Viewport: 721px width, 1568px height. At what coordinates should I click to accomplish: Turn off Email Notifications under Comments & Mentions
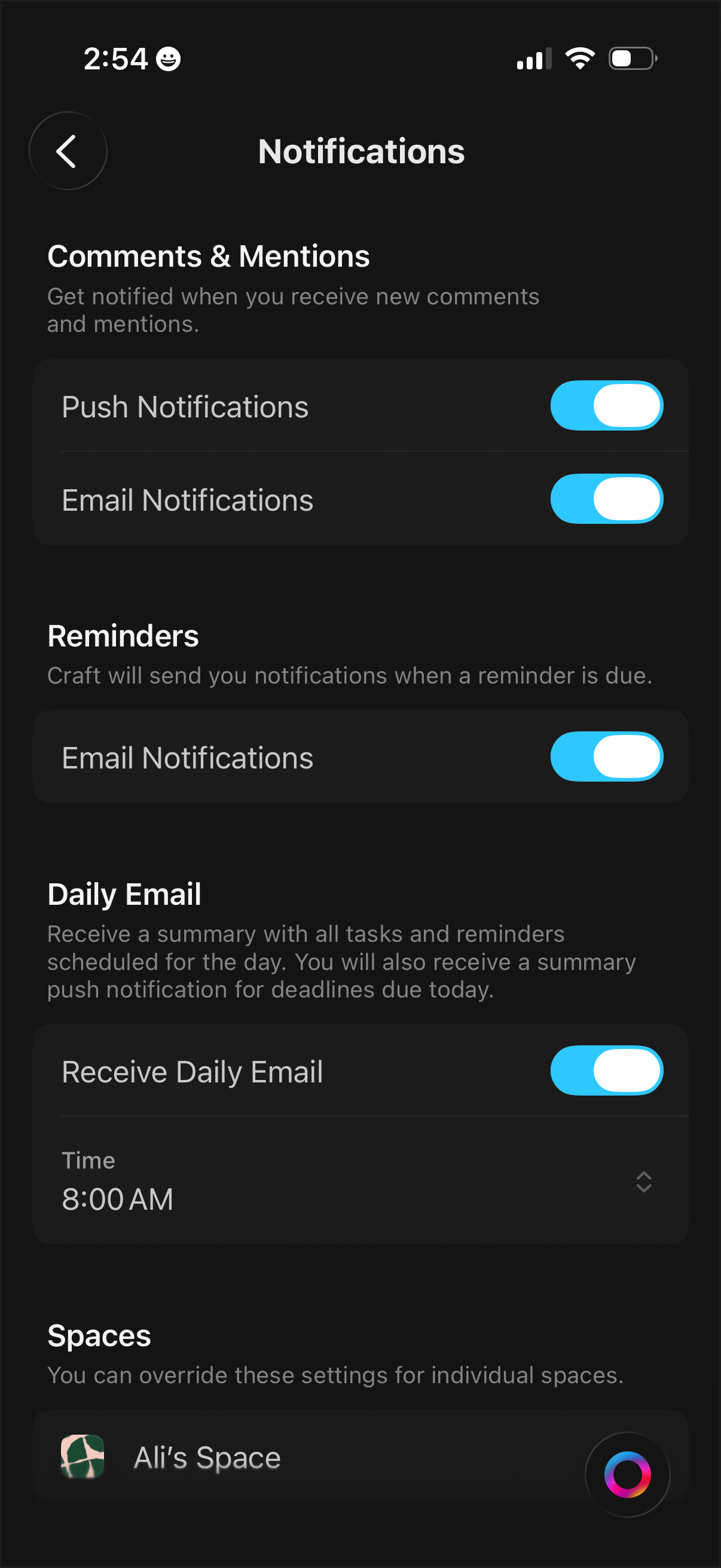point(606,499)
